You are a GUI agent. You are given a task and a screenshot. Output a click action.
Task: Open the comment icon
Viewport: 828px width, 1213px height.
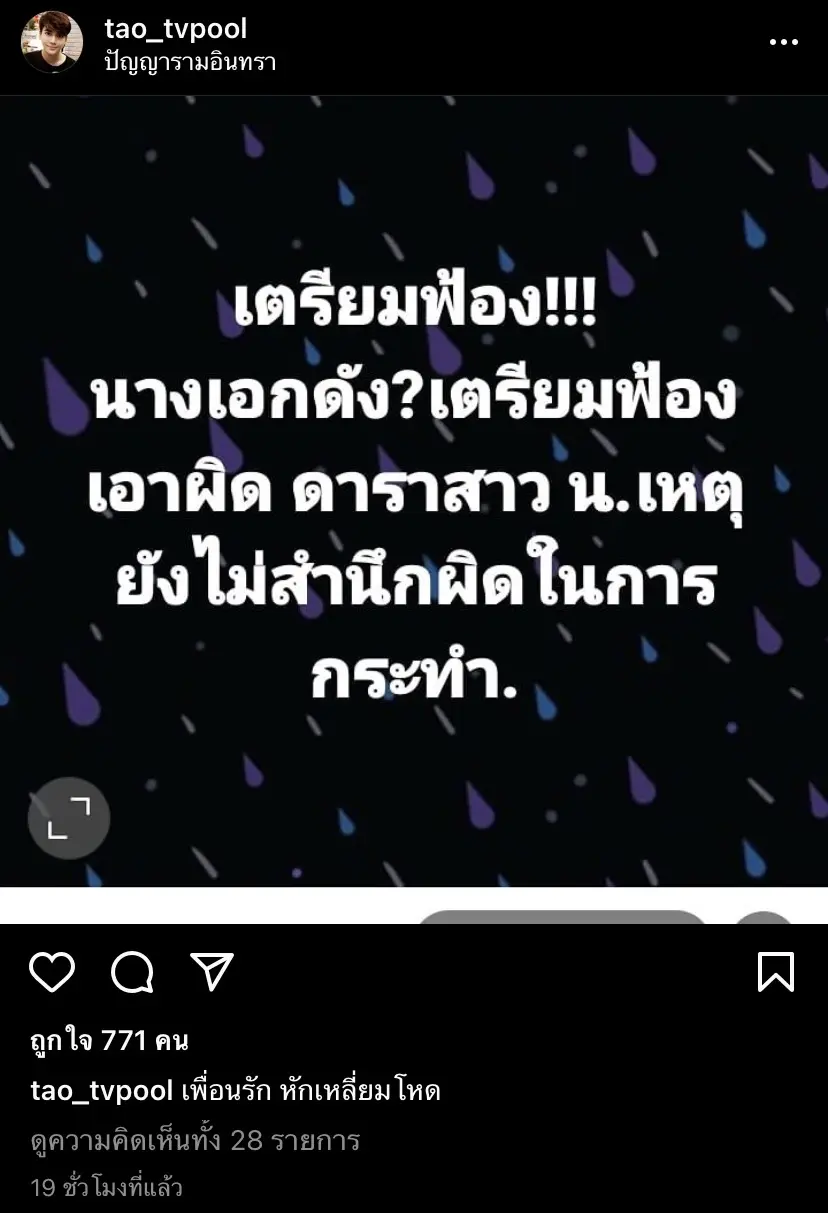click(132, 971)
